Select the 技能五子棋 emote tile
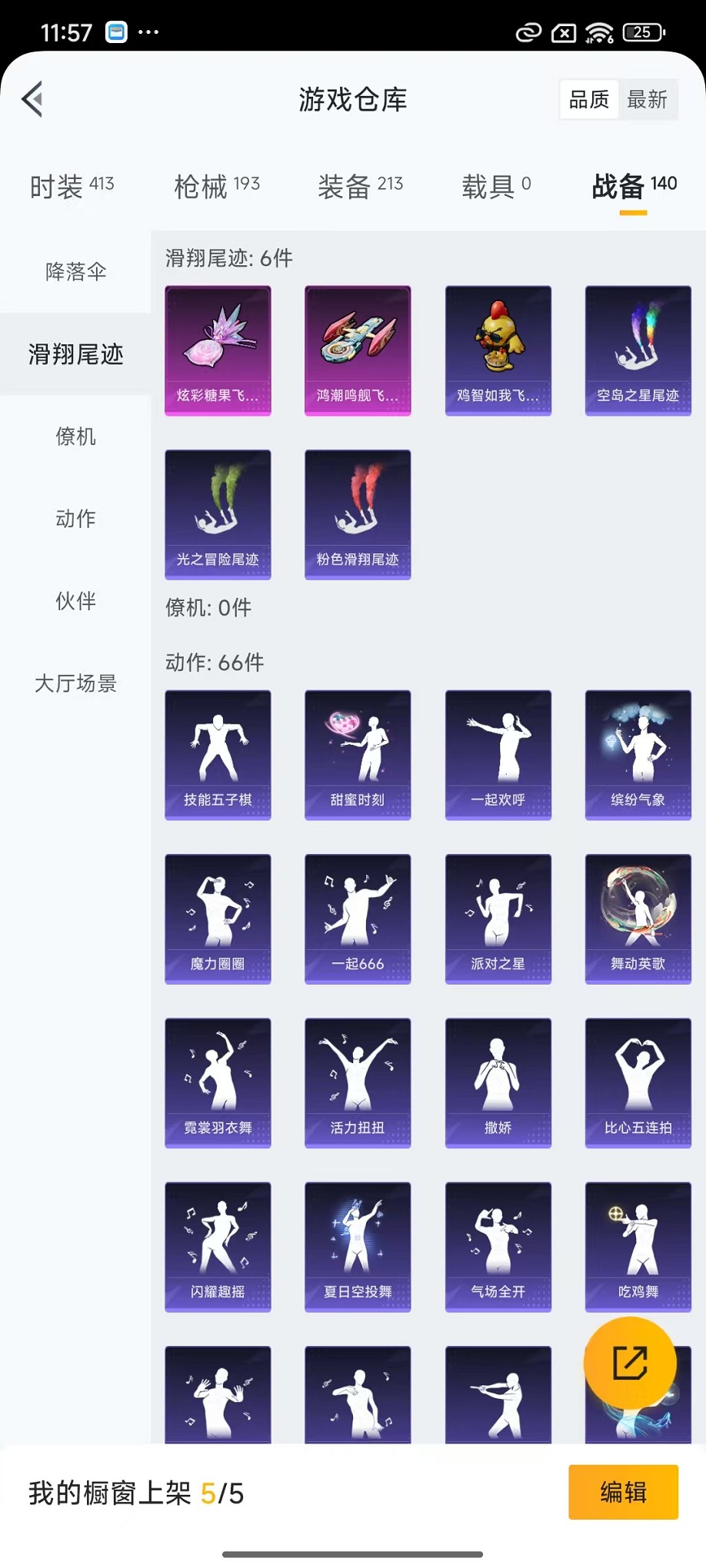 218,755
